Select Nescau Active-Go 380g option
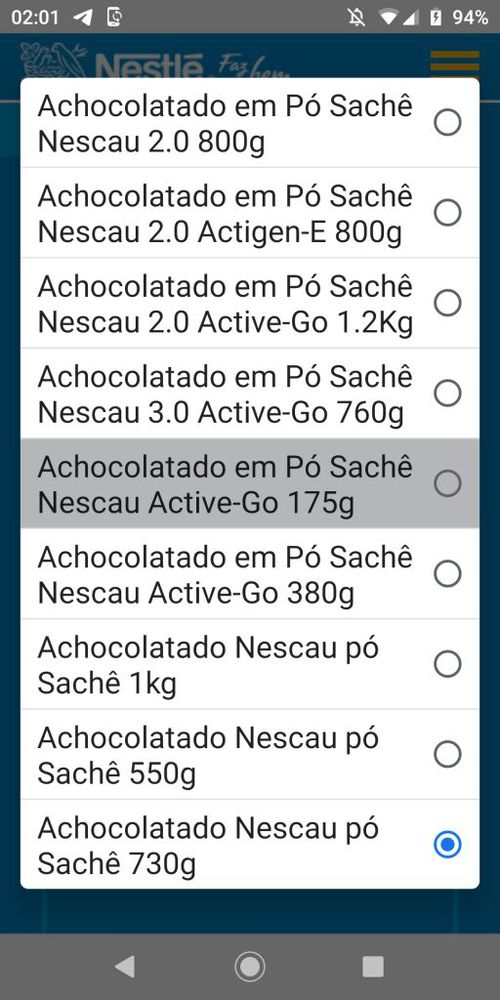This screenshot has height=1000, width=500. click(x=249, y=574)
